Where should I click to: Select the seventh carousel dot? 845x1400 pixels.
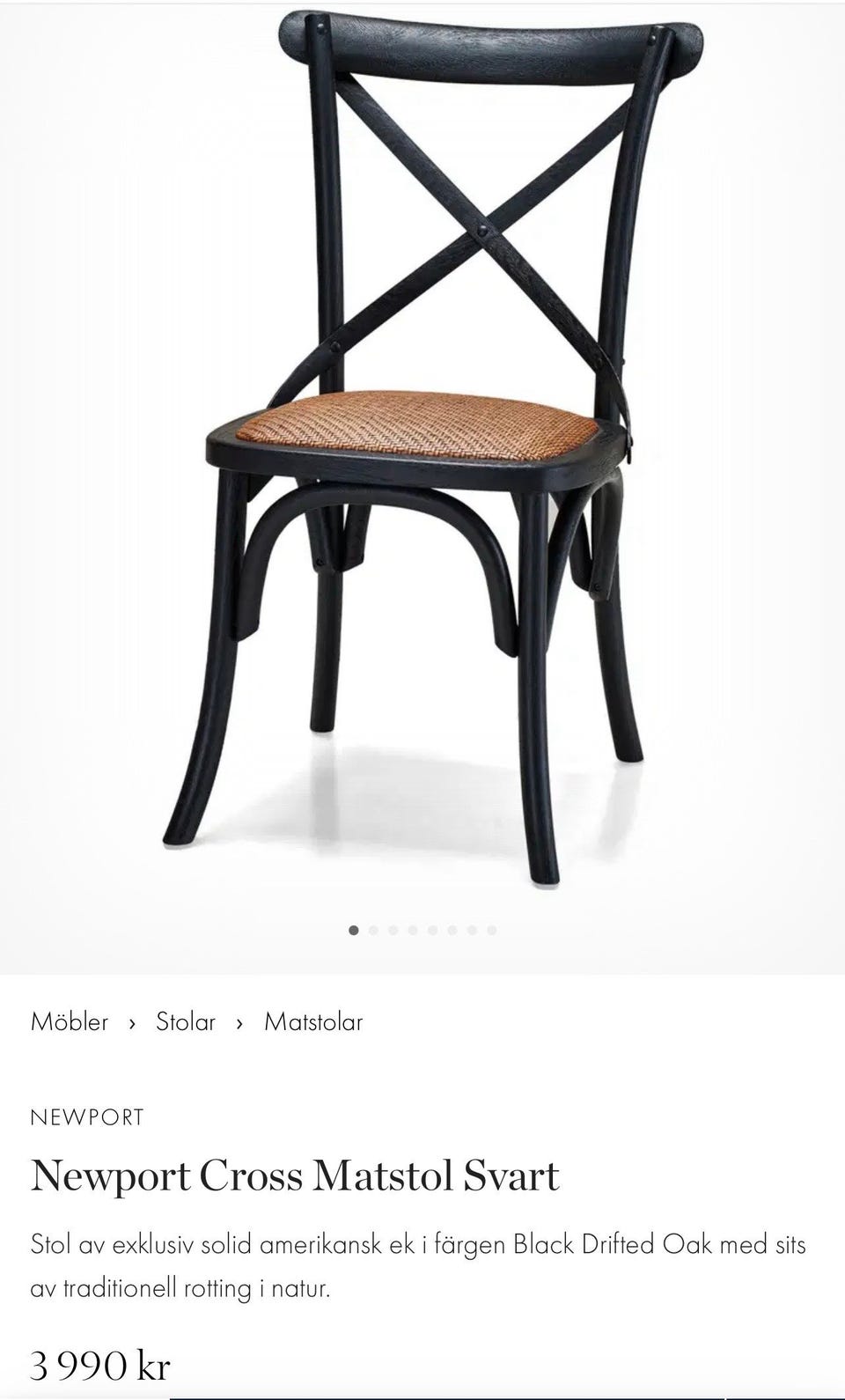(472, 928)
